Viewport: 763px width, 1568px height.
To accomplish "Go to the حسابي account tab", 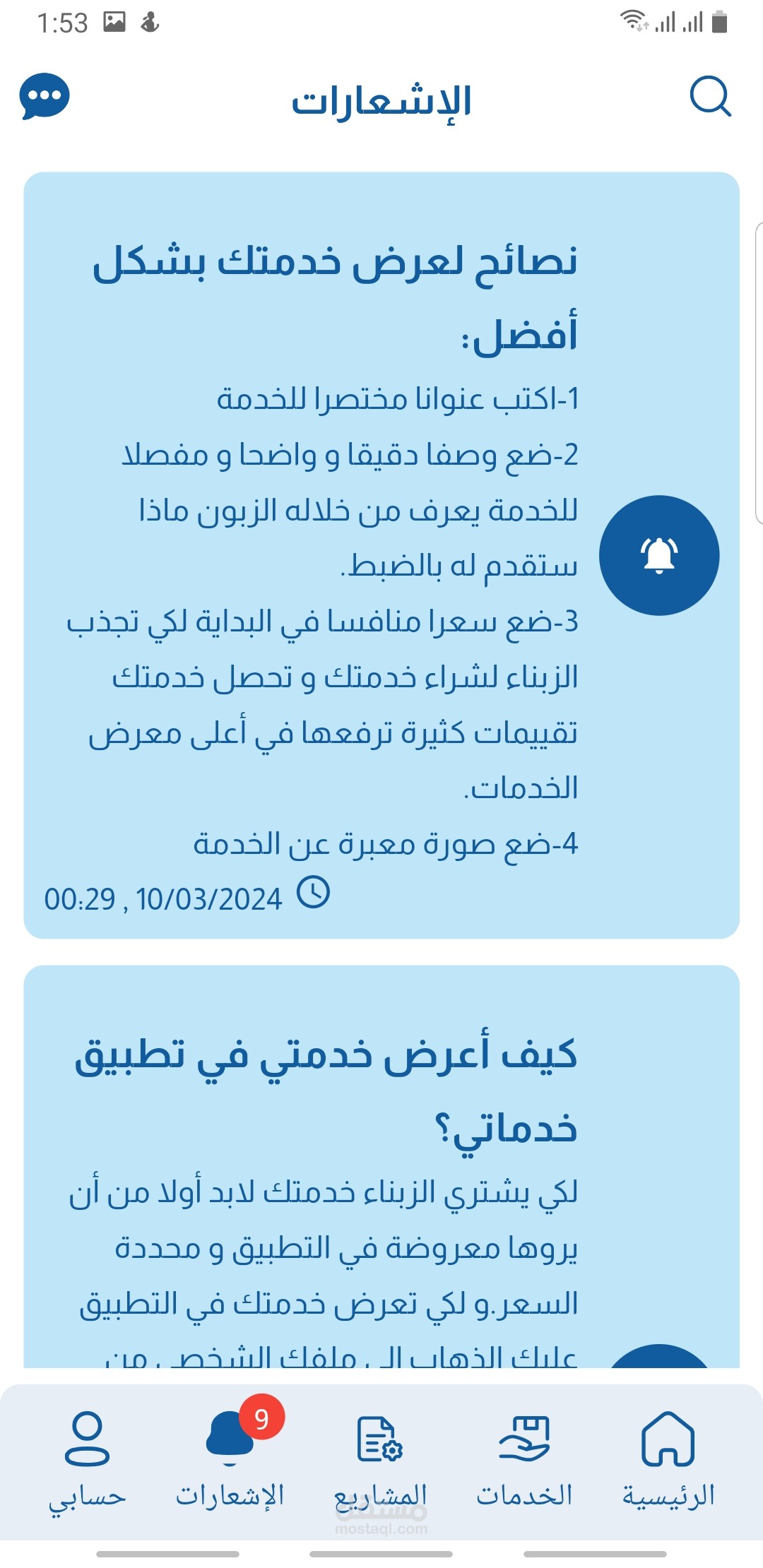I will click(87, 1459).
